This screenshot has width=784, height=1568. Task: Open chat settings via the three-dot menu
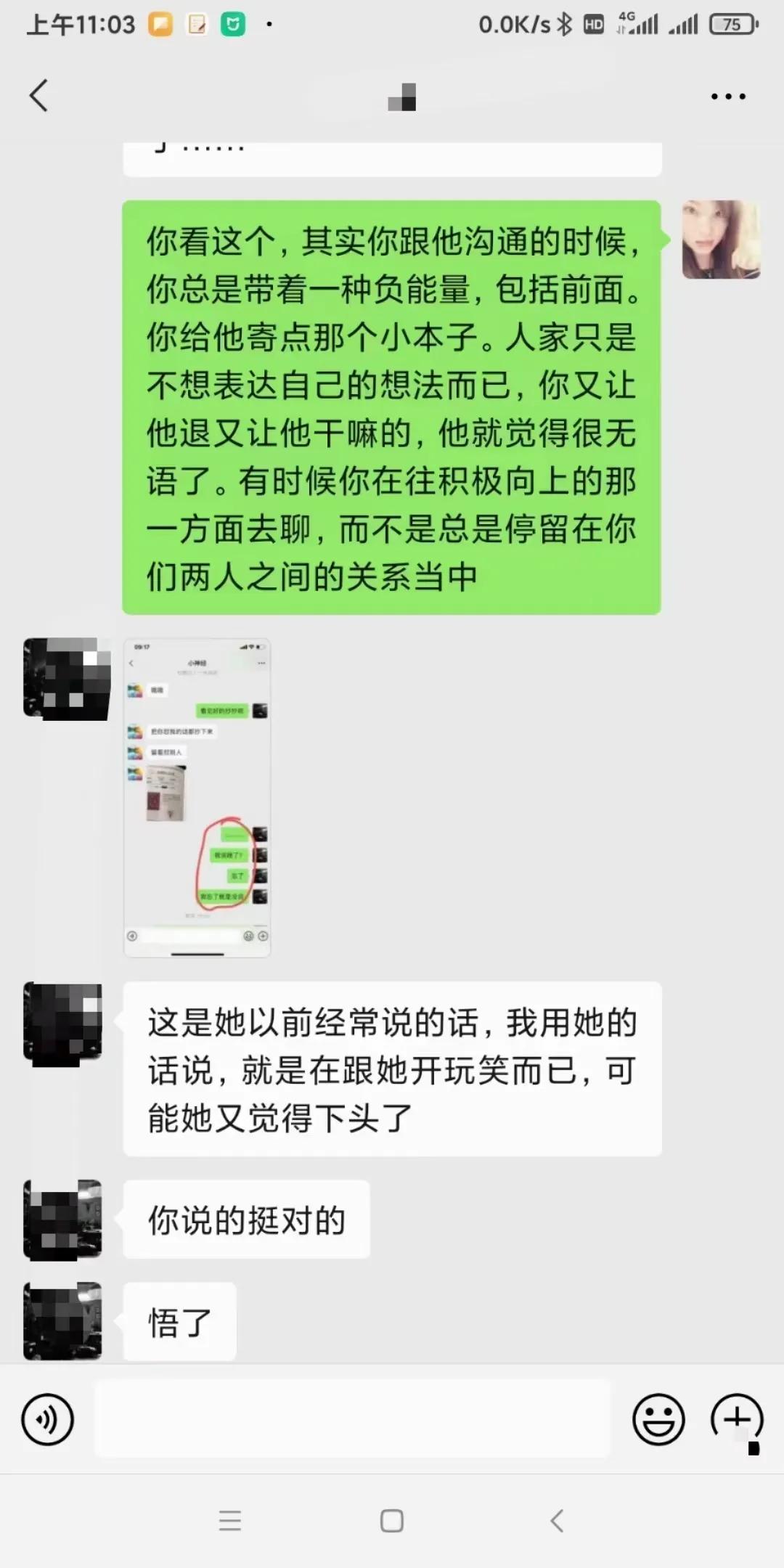tap(729, 95)
